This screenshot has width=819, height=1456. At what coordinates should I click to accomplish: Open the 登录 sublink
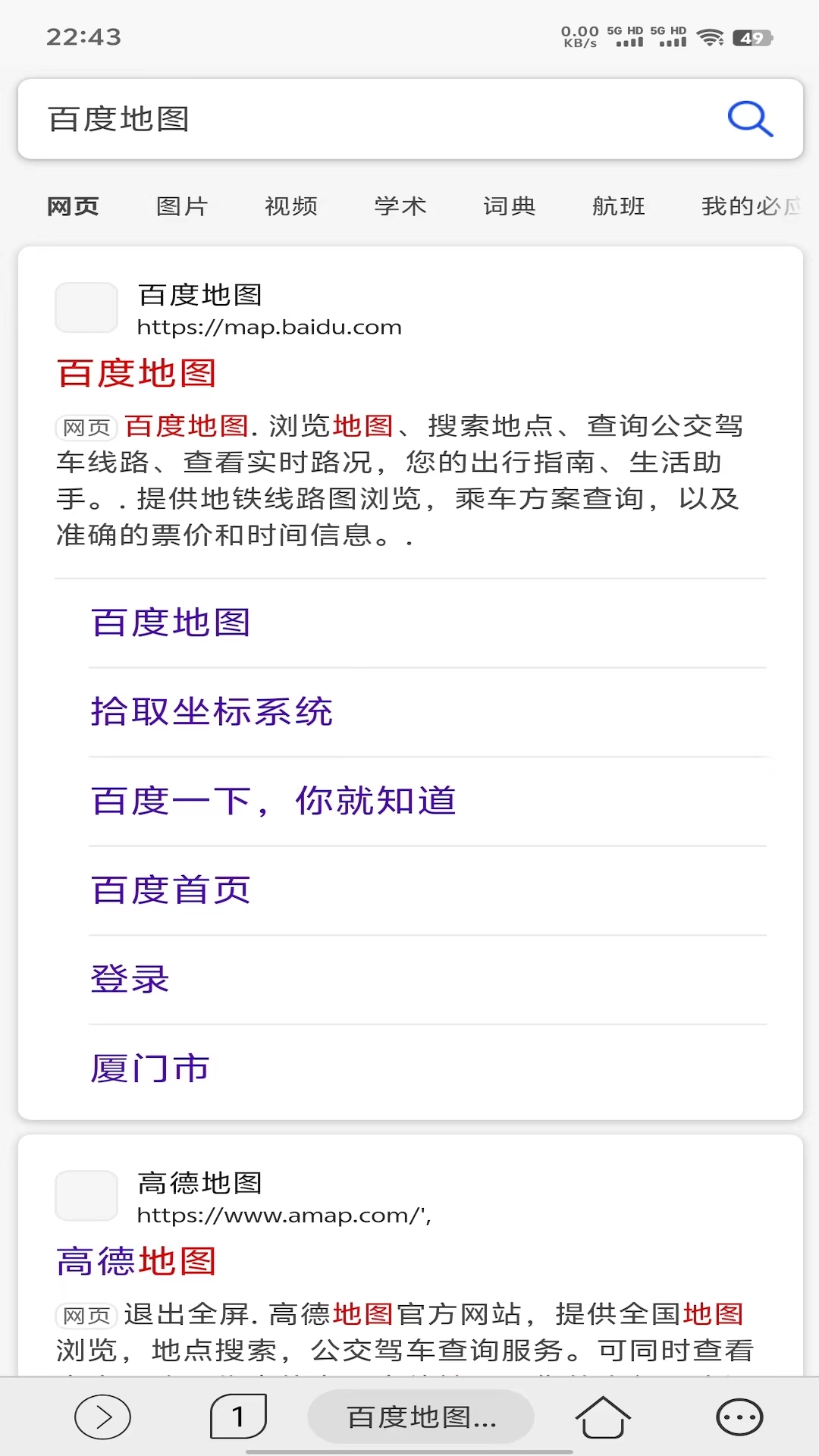tap(130, 979)
